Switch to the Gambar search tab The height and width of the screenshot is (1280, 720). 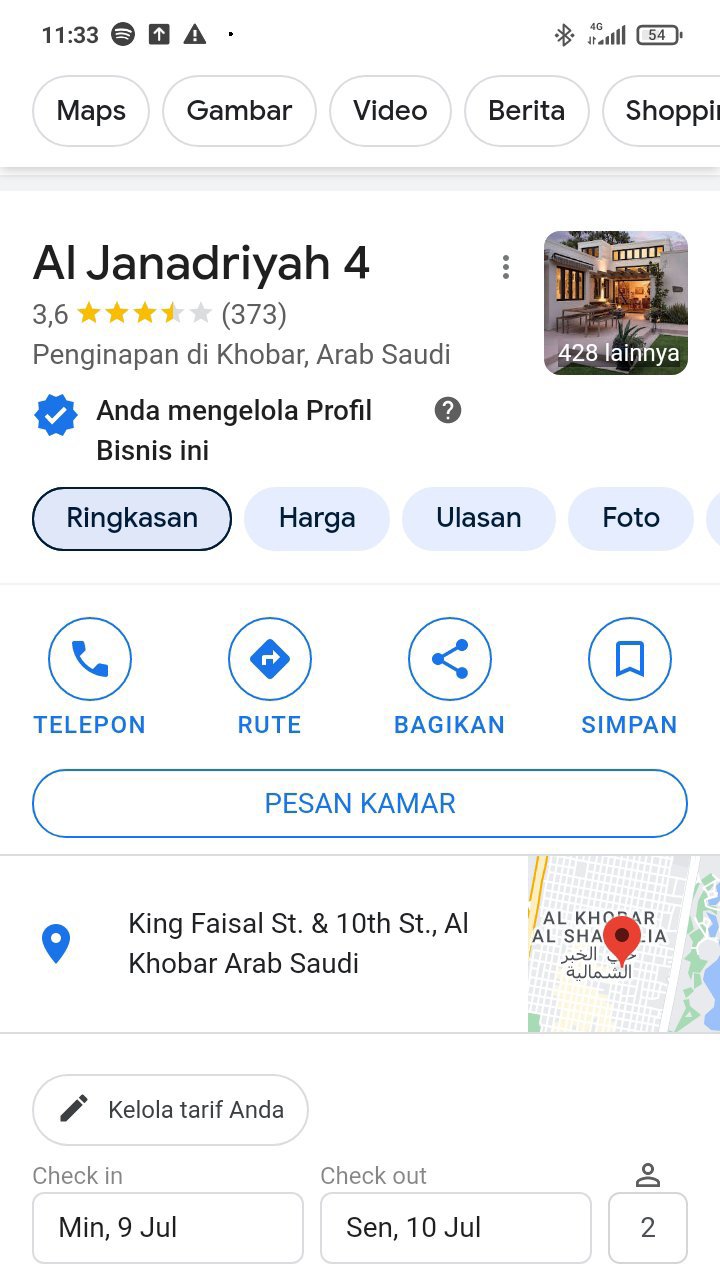[x=239, y=111]
